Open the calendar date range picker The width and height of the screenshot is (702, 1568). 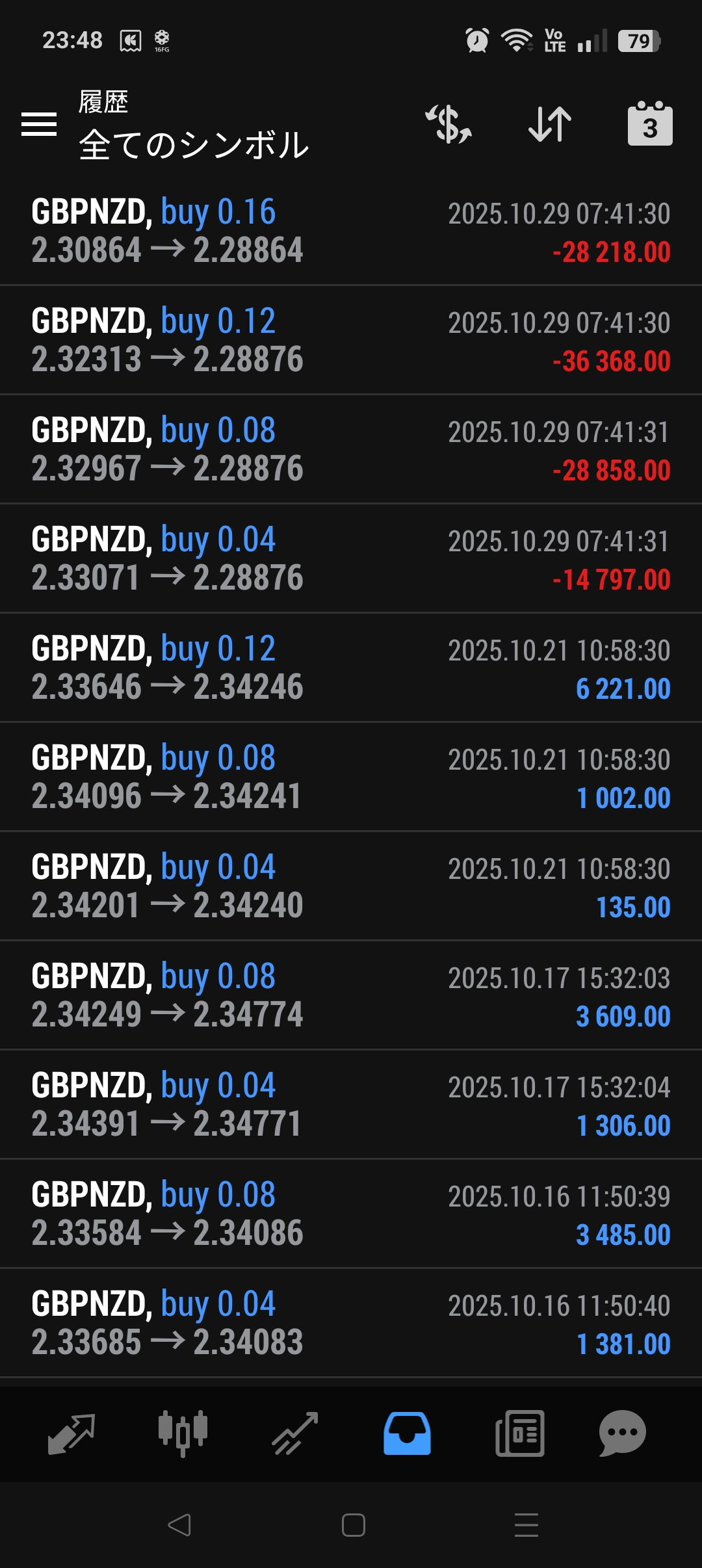click(650, 124)
